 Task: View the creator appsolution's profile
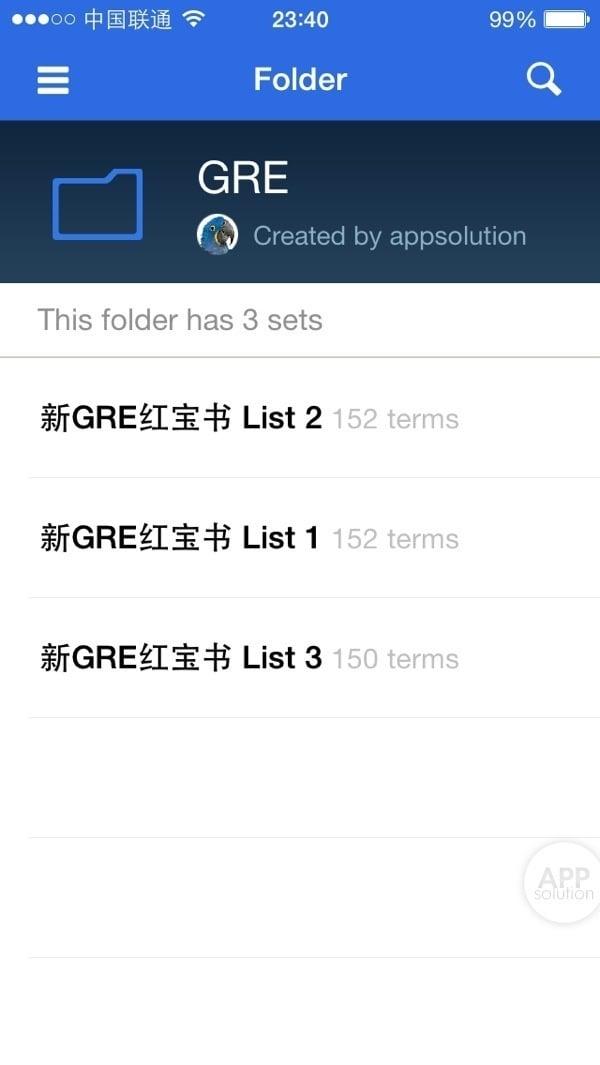click(x=218, y=236)
